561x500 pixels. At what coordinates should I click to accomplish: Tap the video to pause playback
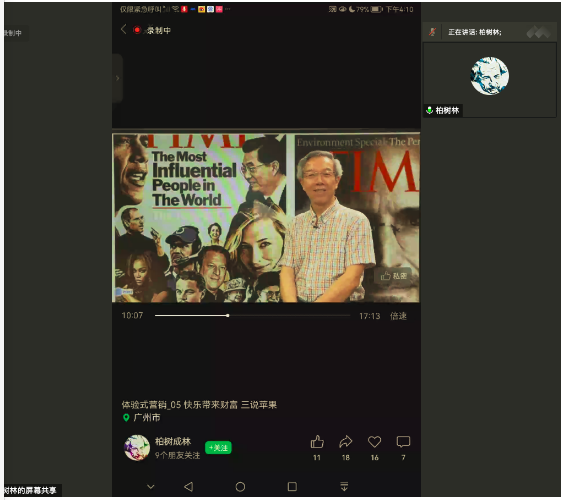pyautogui.click(x=266, y=218)
